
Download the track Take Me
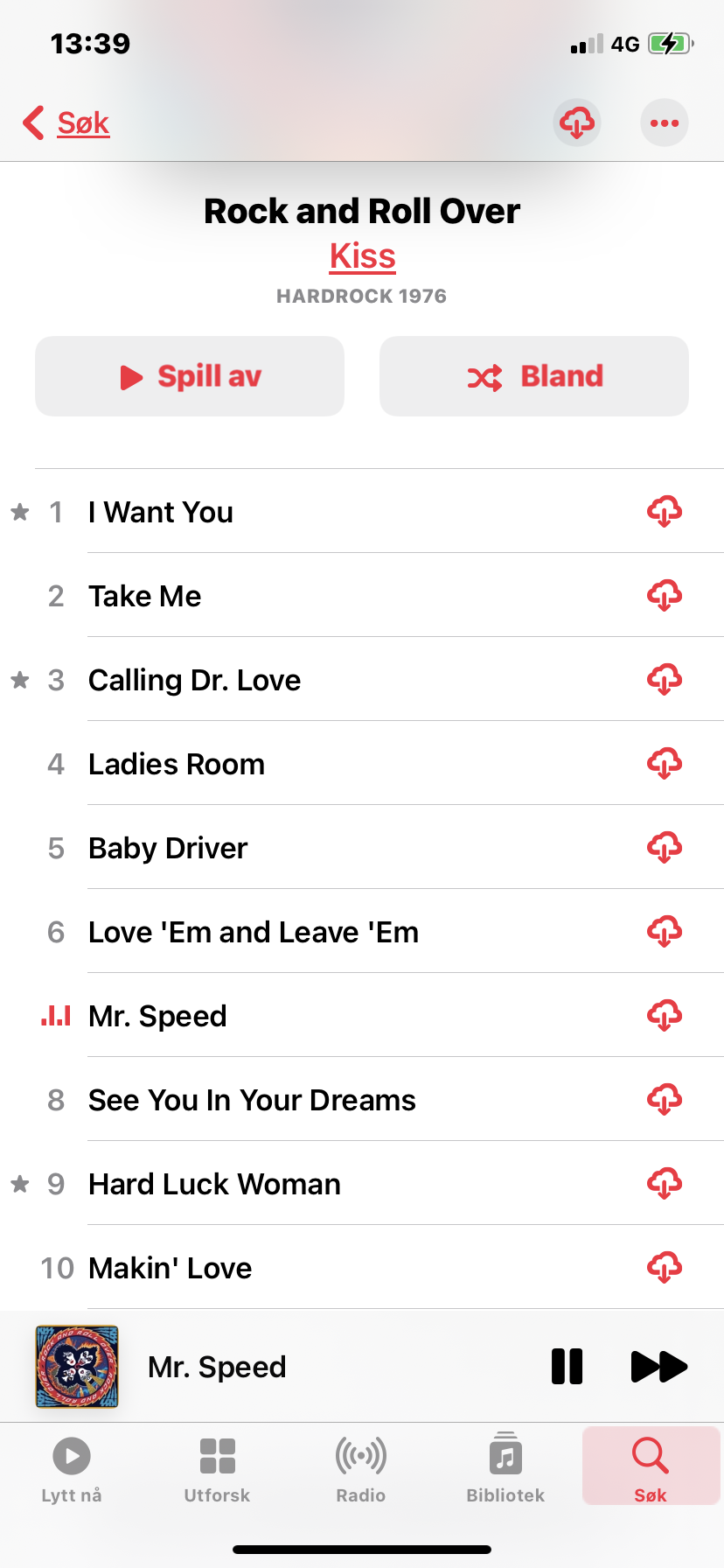point(665,597)
